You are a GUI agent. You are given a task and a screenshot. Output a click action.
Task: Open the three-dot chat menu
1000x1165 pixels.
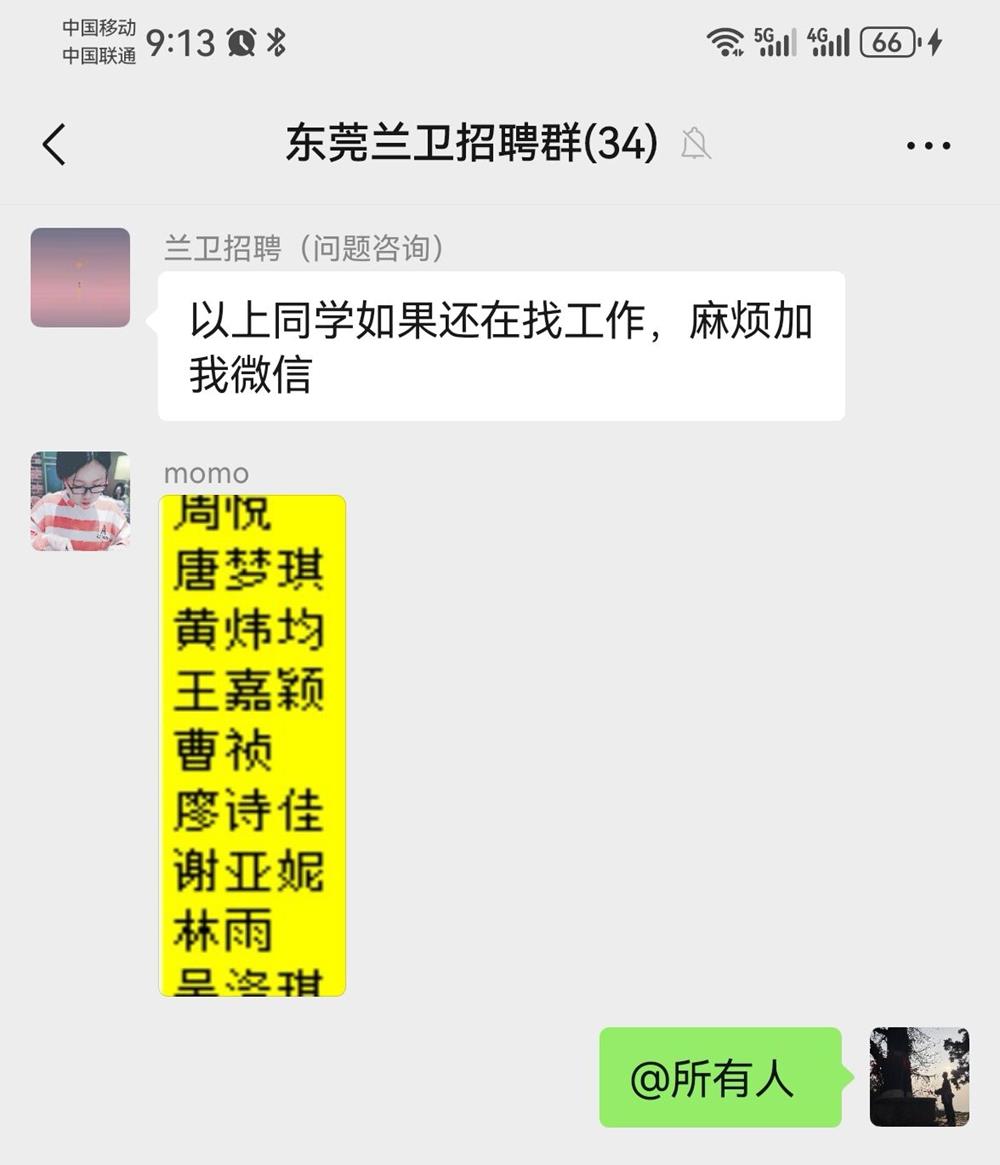tap(927, 146)
